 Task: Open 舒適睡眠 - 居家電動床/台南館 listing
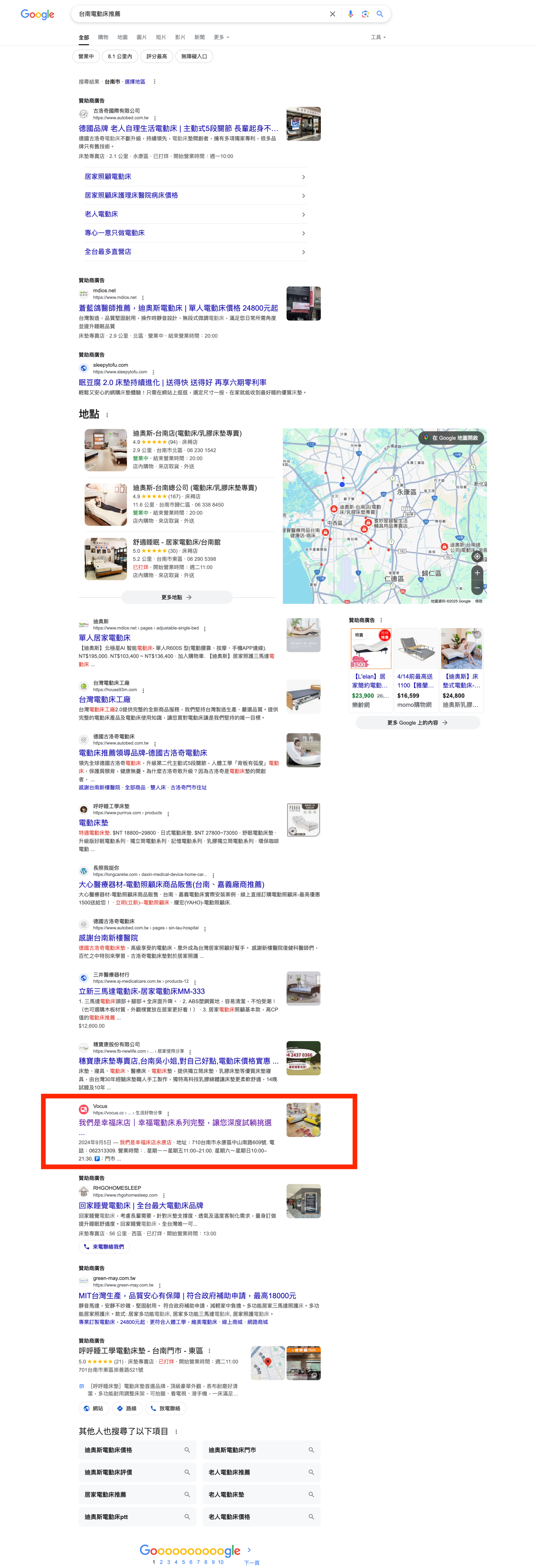tap(177, 542)
